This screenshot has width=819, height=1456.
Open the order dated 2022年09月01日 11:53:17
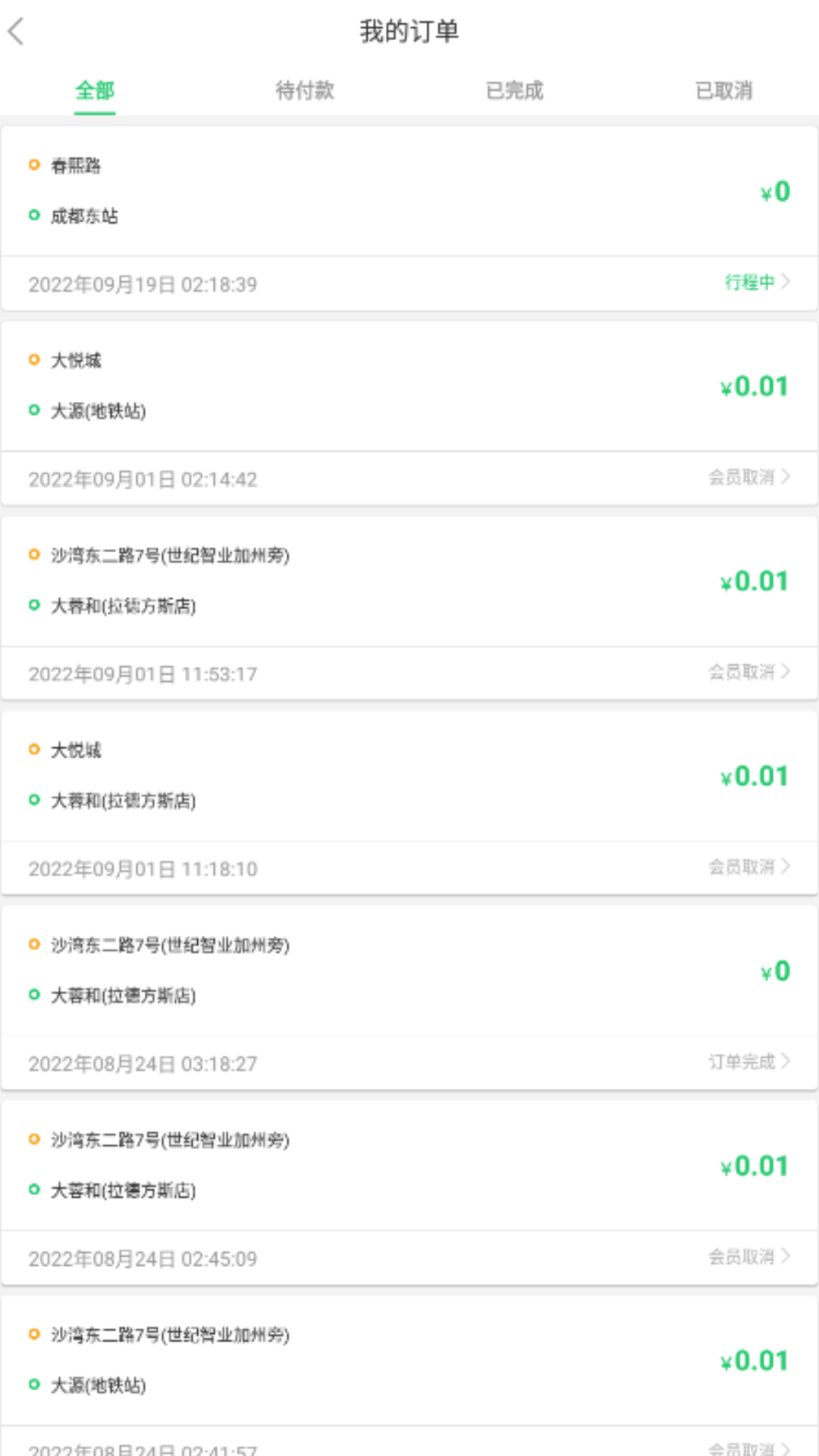409,608
